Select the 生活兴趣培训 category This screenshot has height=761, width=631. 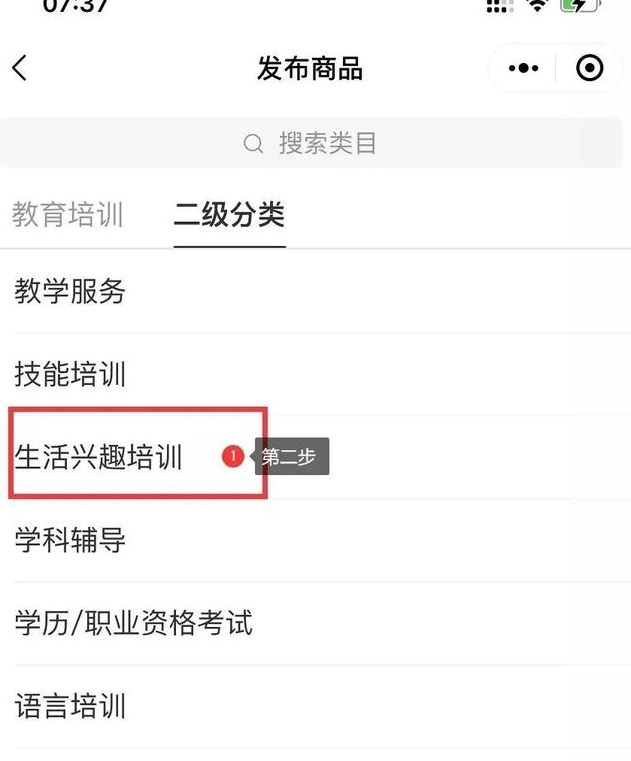coord(98,457)
